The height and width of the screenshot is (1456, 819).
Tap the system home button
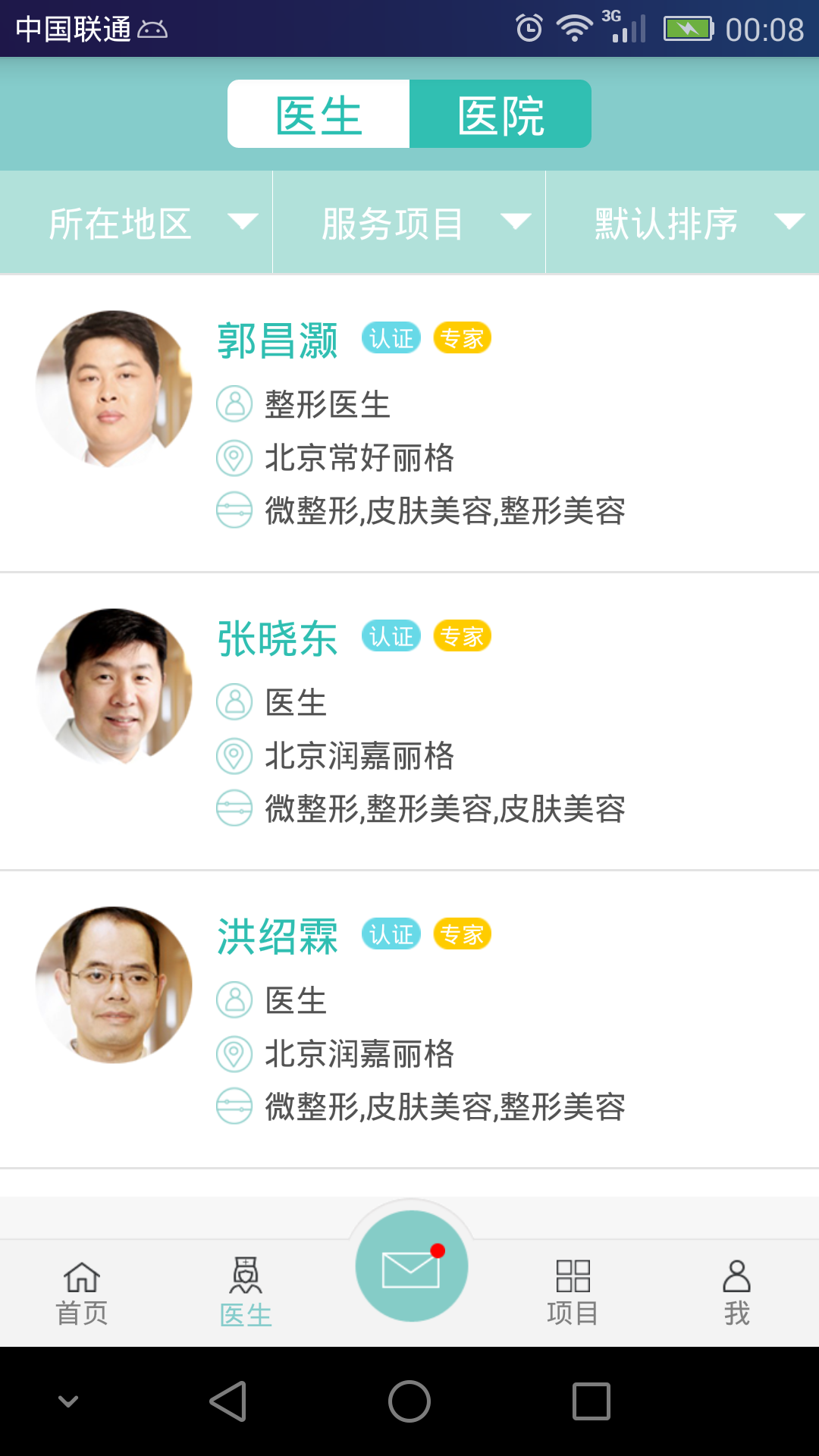click(x=409, y=1401)
